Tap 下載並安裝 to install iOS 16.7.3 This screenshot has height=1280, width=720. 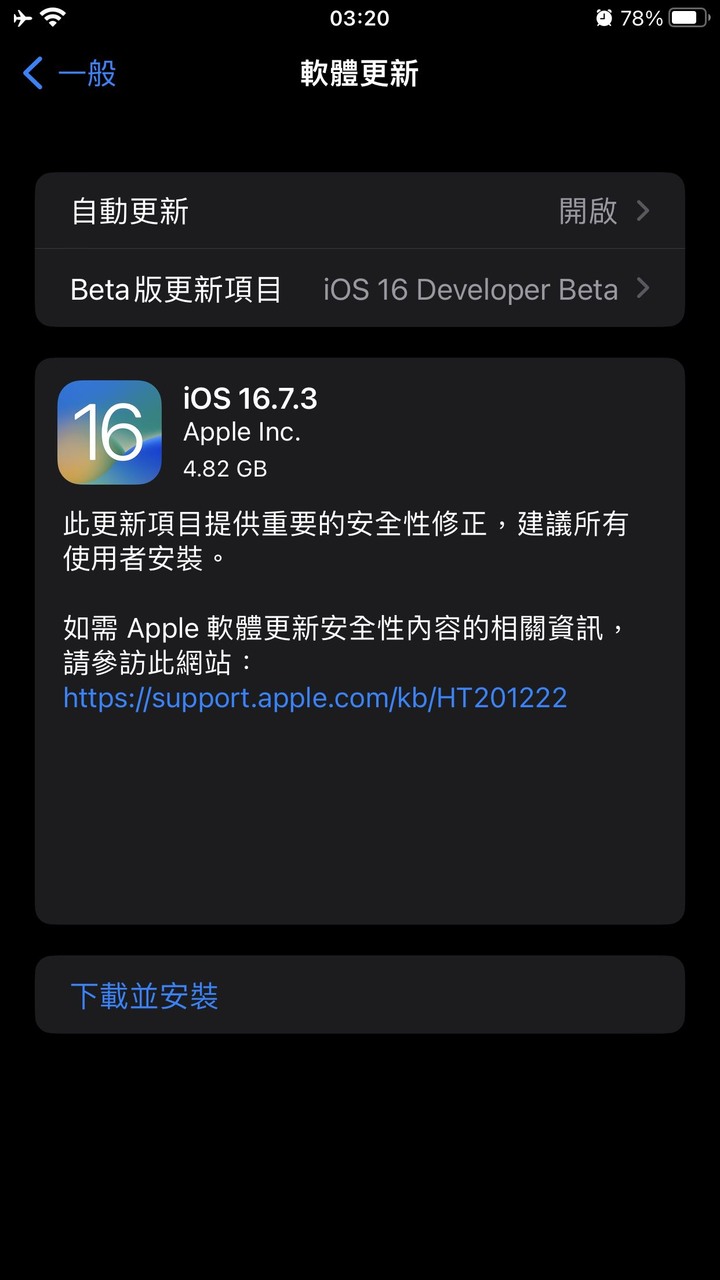pos(145,995)
